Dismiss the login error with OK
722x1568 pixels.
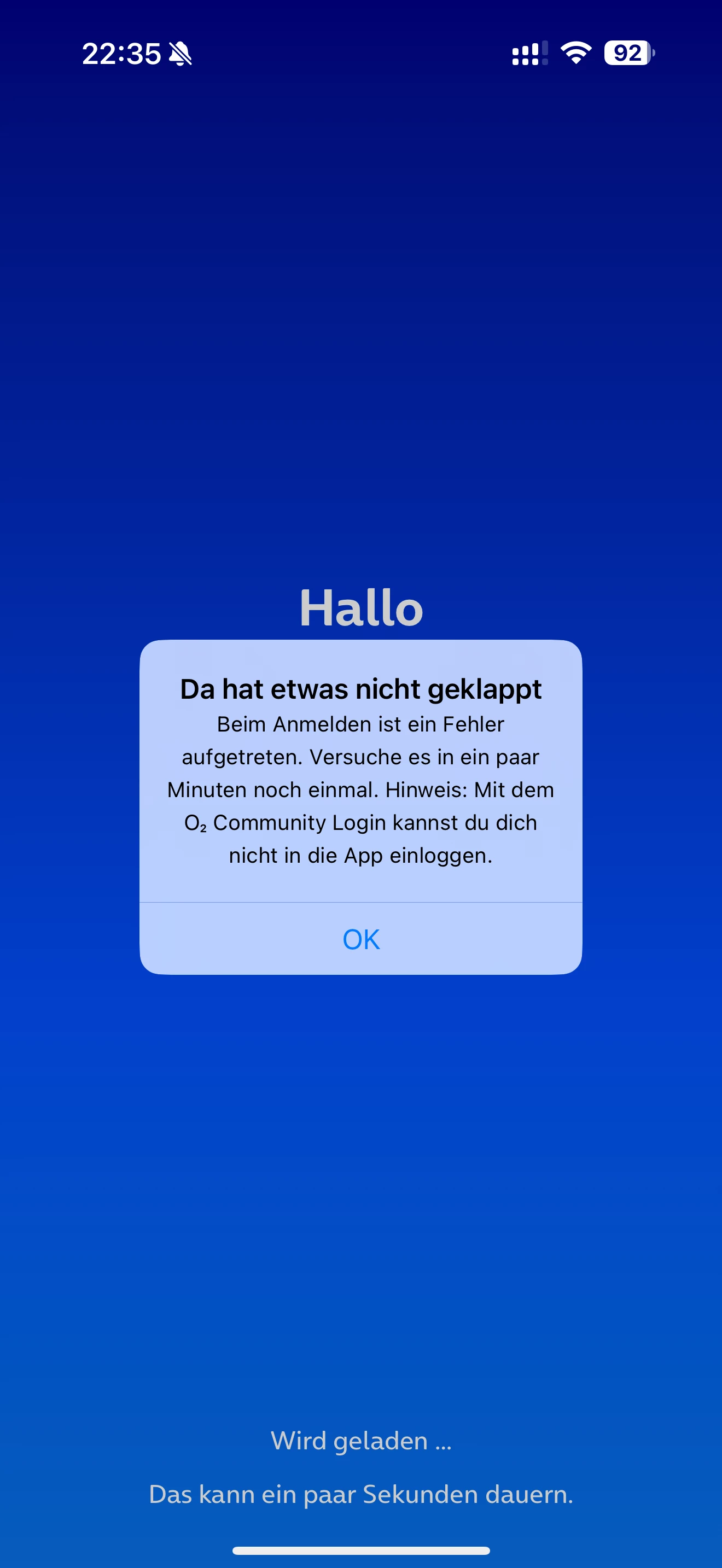(361, 939)
